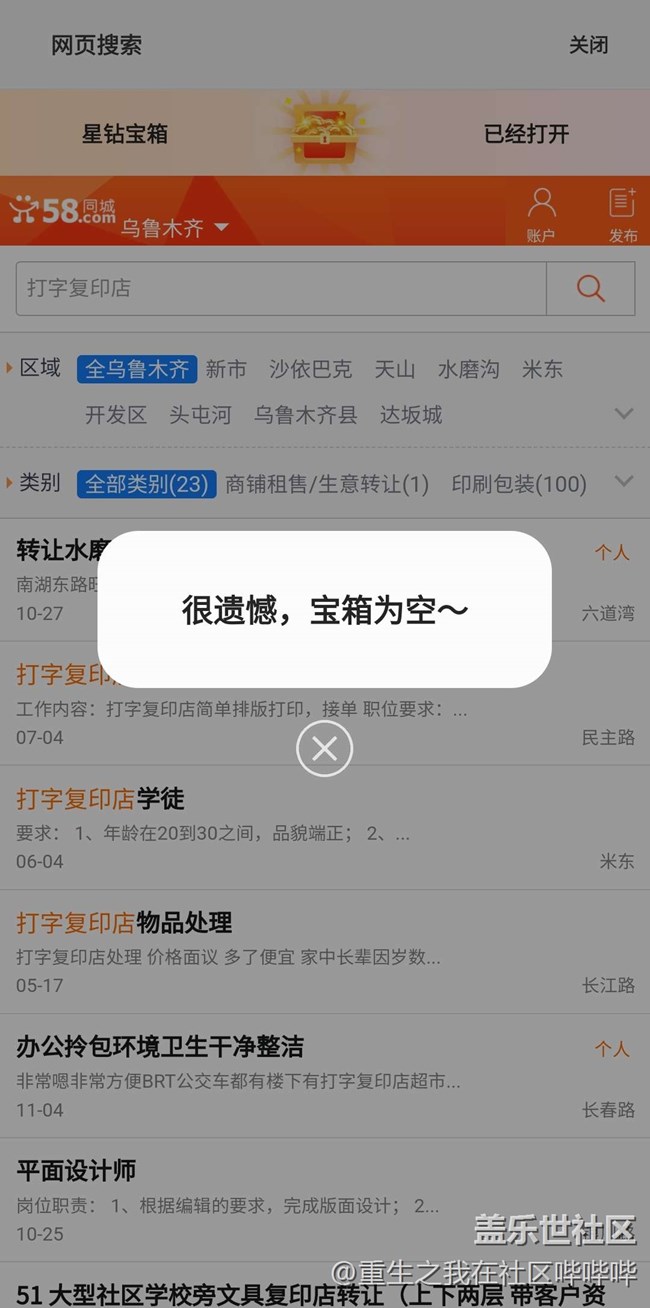Select the 沙依巴克 district filter

tap(310, 369)
